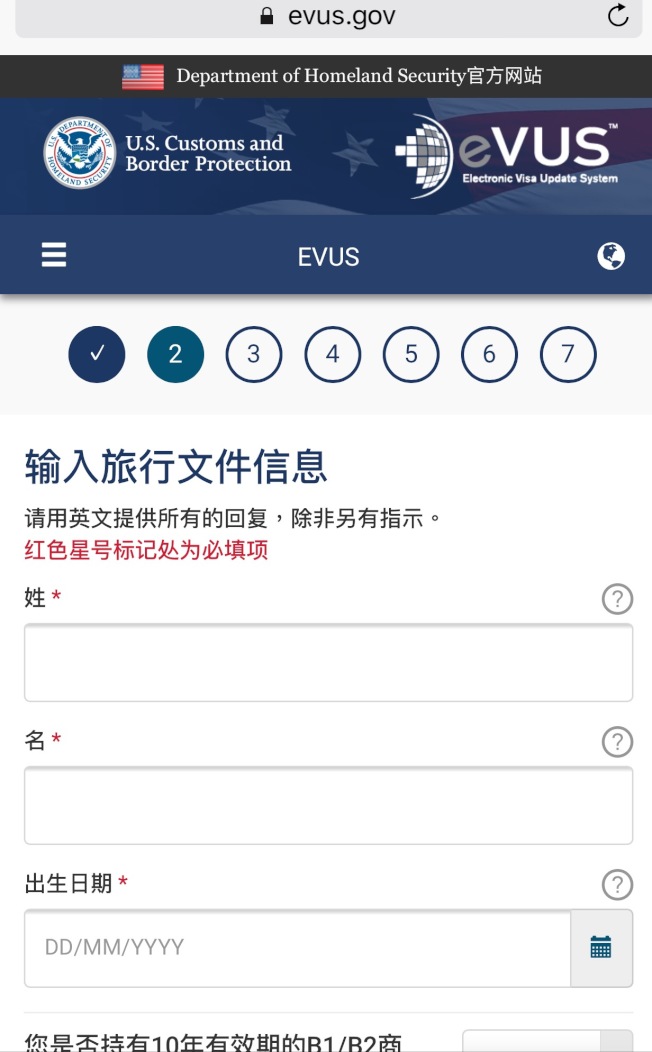652x1052 pixels.
Task: Tap the 出生日期 date input field
Action: [x=298, y=948]
